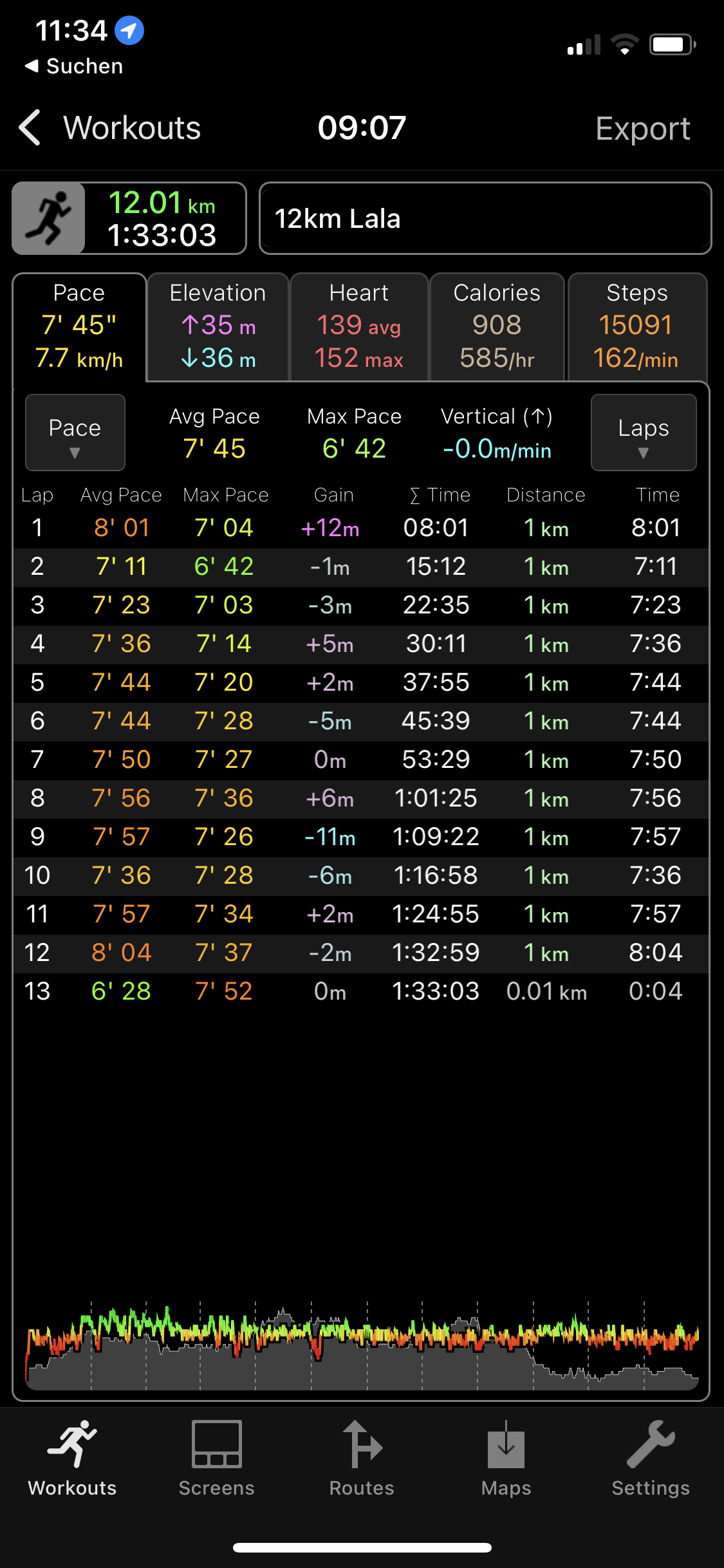Tap the Export button
The image size is (724, 1568).
pos(642,129)
